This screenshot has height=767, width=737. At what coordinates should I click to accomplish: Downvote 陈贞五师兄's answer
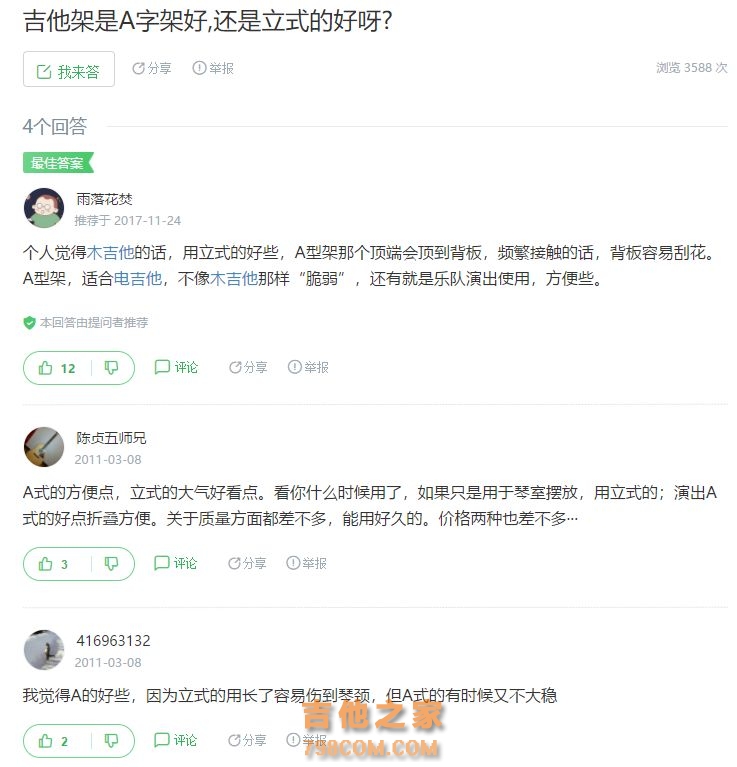click(x=112, y=564)
